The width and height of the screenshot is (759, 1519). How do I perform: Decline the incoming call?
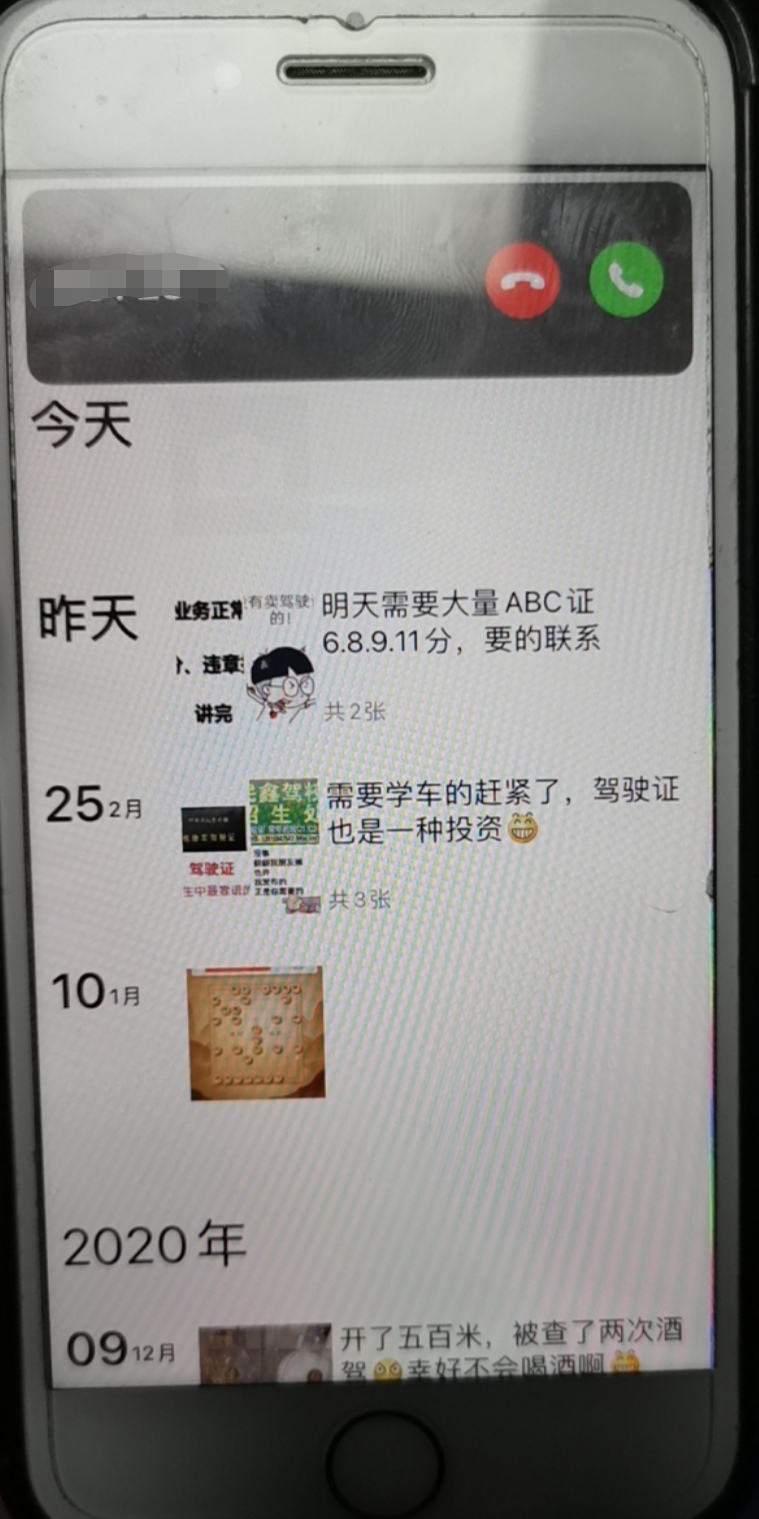pos(522,281)
